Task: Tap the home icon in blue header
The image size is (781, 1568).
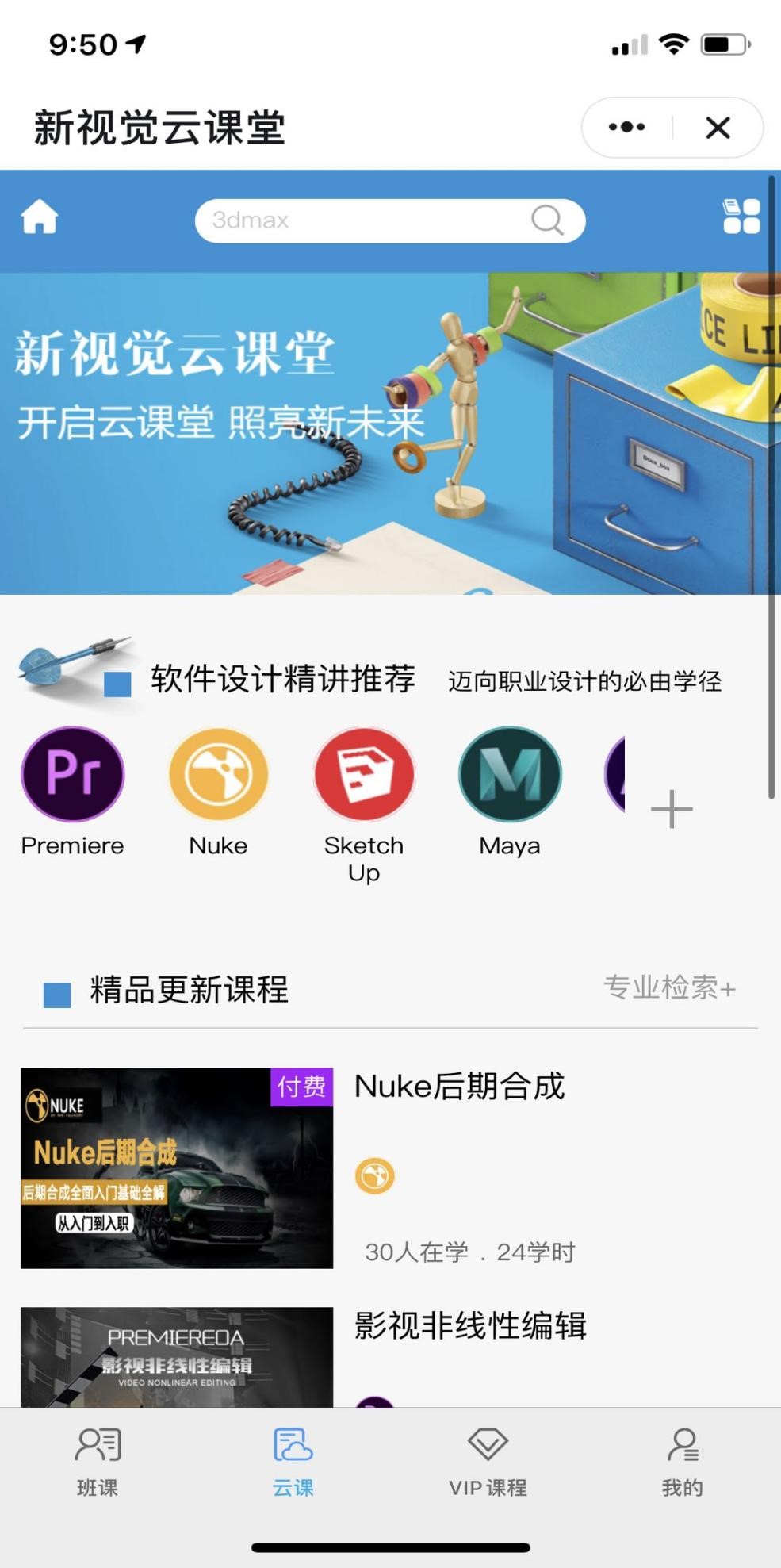Action: (x=40, y=217)
